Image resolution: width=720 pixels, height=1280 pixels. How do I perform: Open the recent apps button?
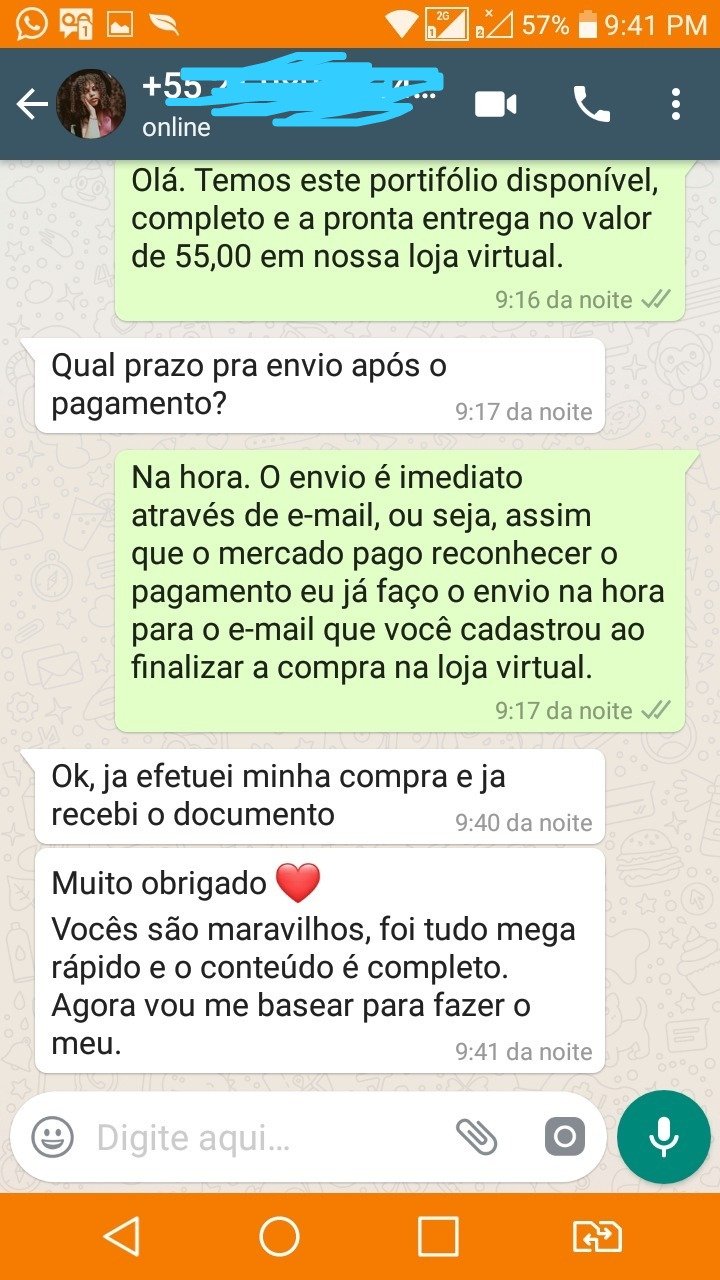[x=438, y=1237]
